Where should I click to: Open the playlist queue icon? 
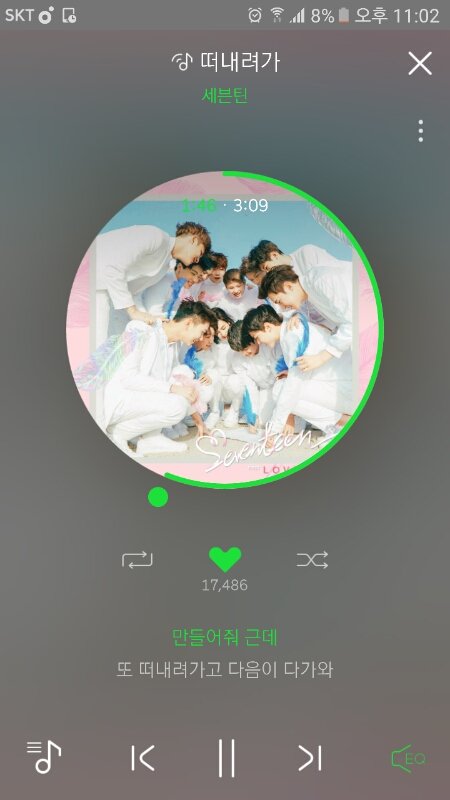[x=44, y=756]
